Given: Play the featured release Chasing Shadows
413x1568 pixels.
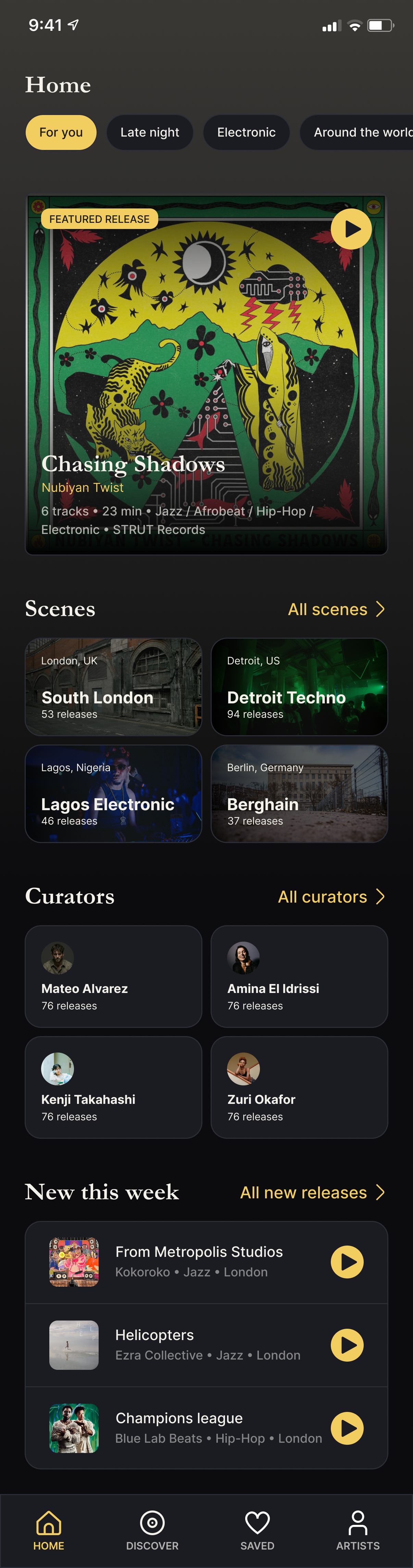Looking at the screenshot, I should (351, 229).
